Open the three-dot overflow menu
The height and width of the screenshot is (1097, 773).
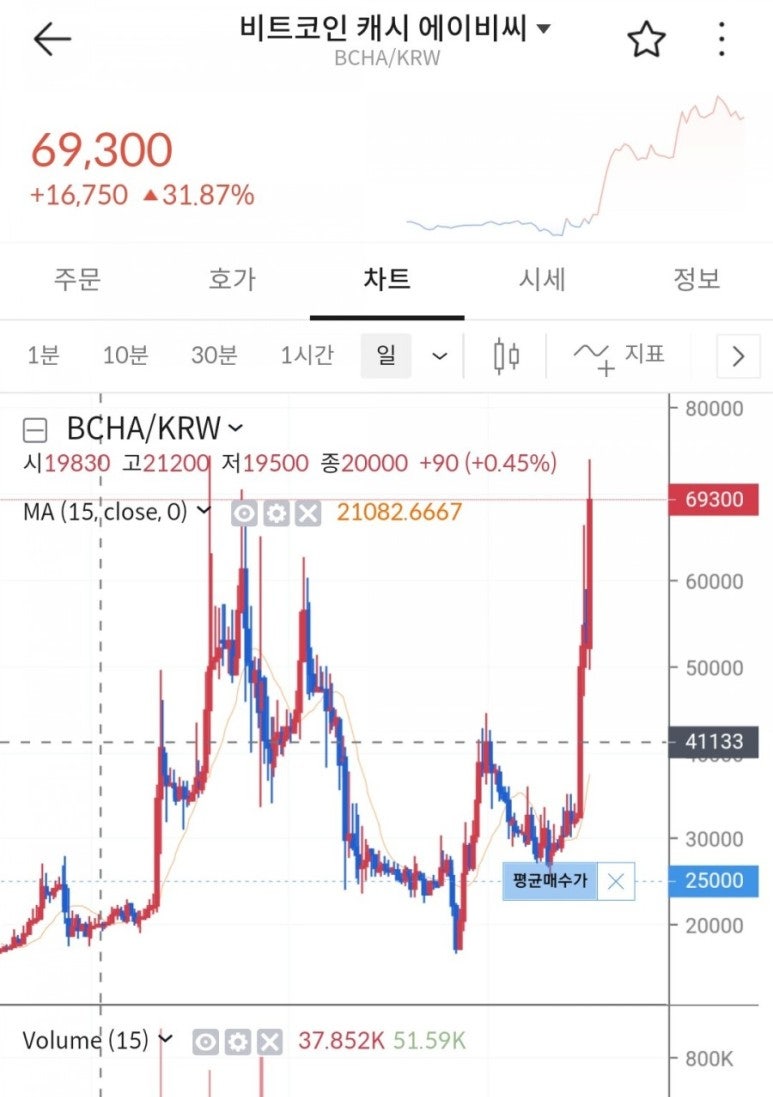[x=720, y=38]
